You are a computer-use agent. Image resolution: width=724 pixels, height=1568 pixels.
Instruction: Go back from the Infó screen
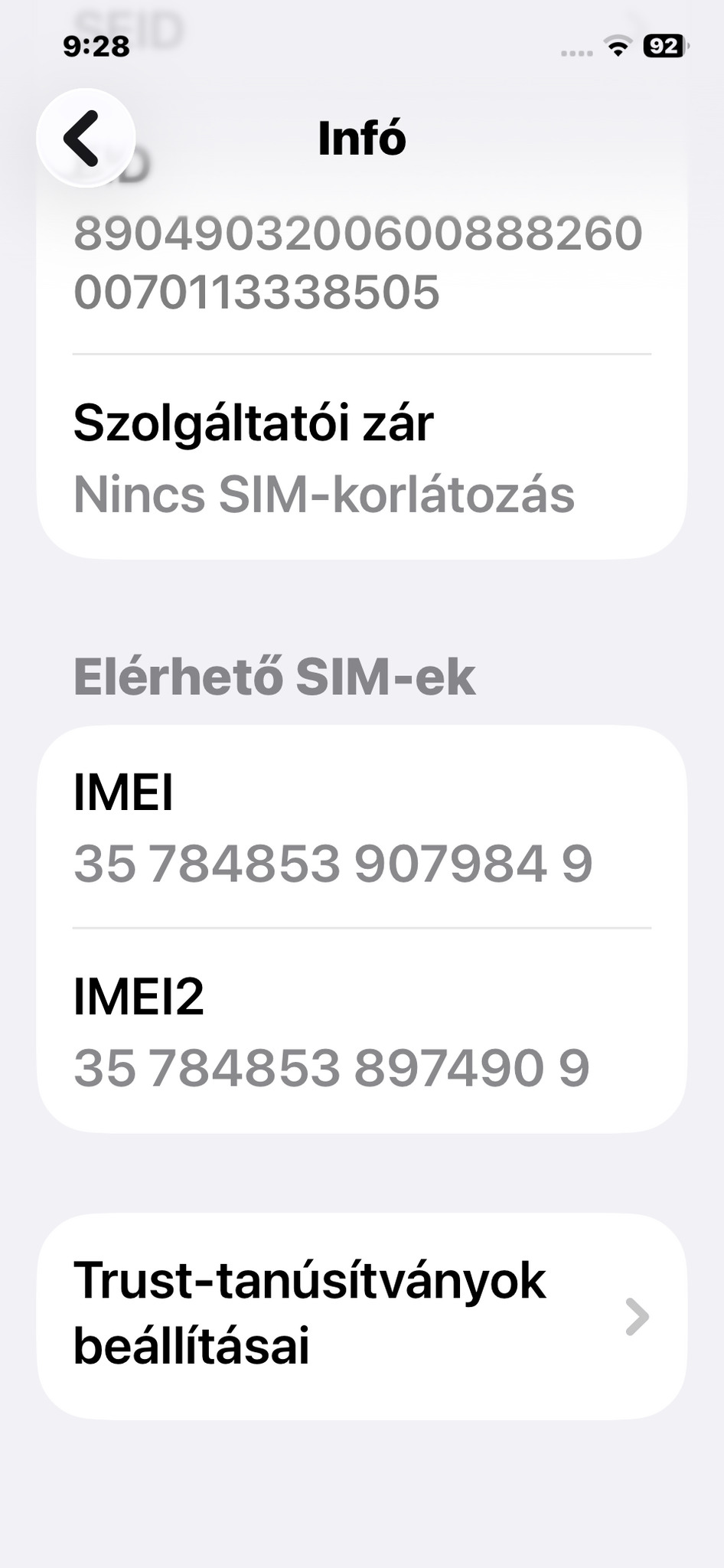pyautogui.click(x=85, y=139)
